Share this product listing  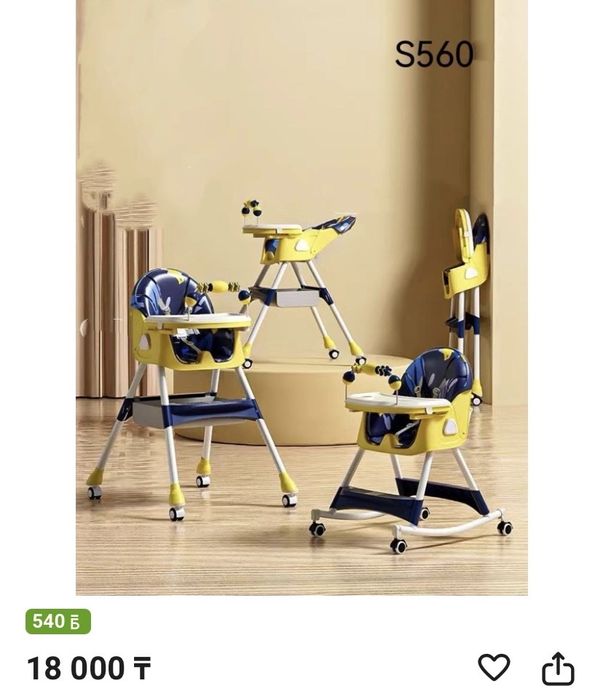point(558,668)
